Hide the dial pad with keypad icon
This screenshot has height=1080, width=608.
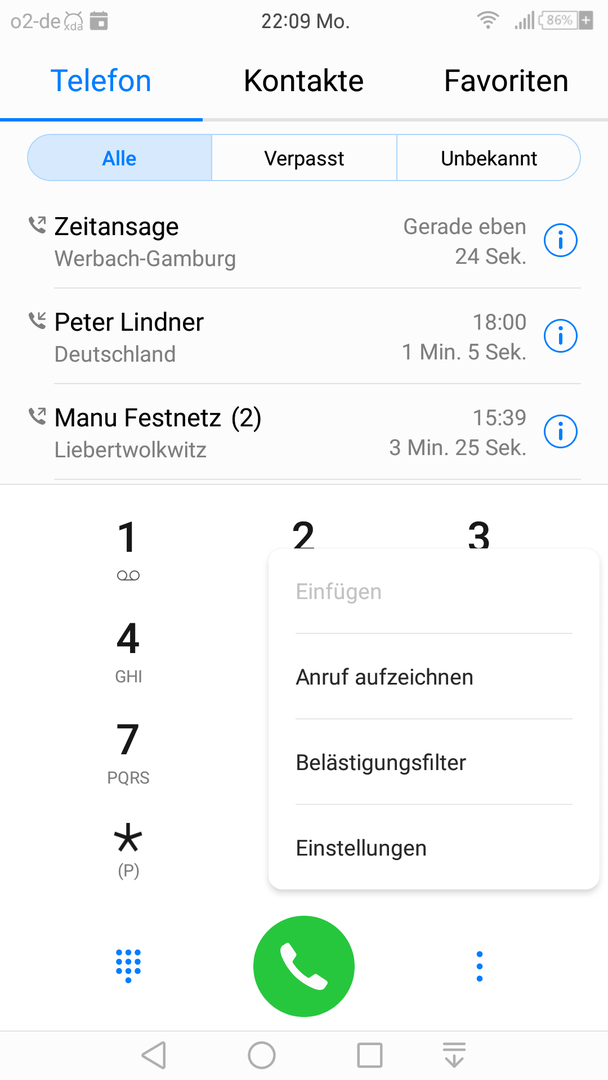pos(128,966)
